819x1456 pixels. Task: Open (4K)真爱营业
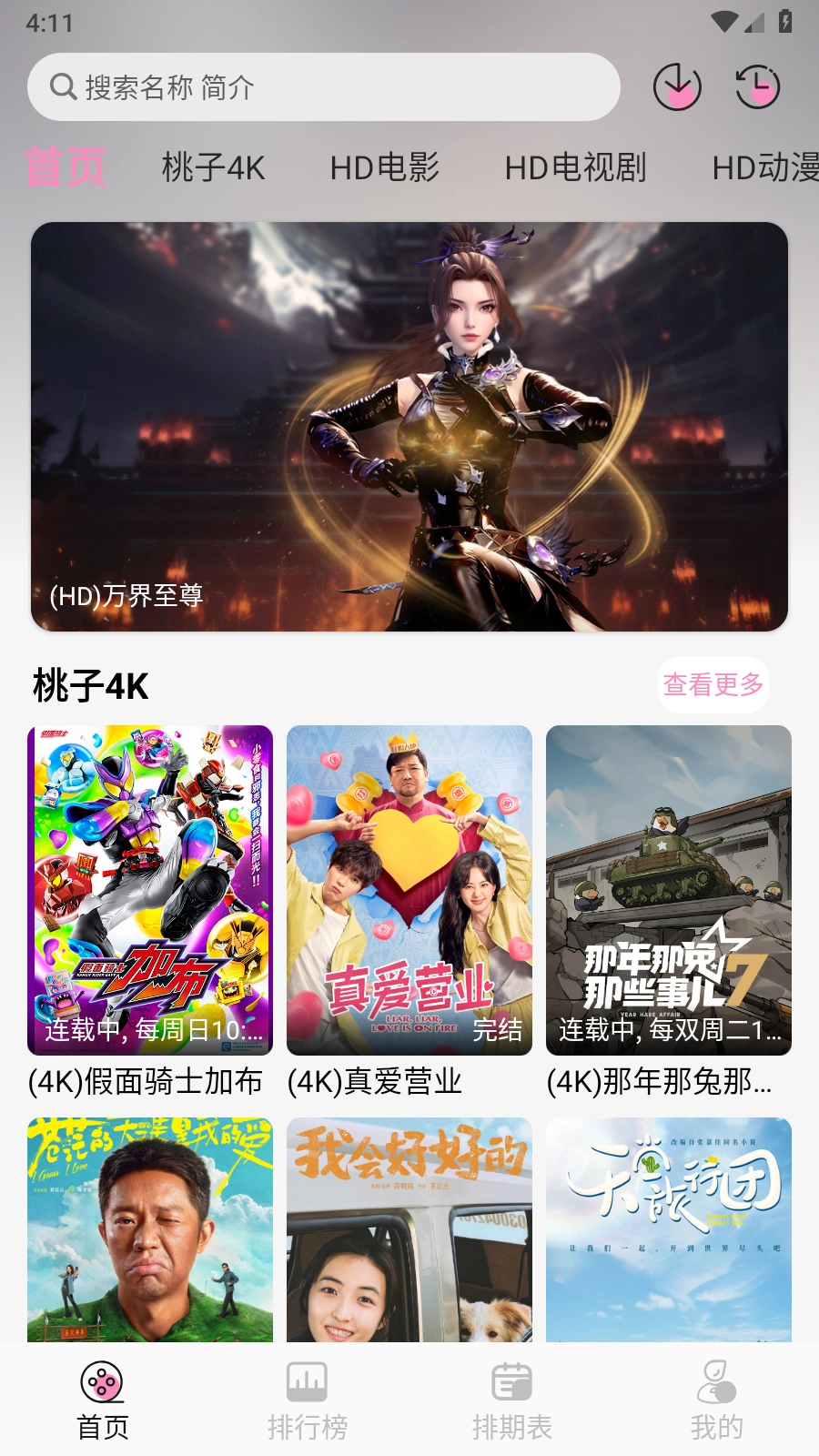click(x=409, y=890)
